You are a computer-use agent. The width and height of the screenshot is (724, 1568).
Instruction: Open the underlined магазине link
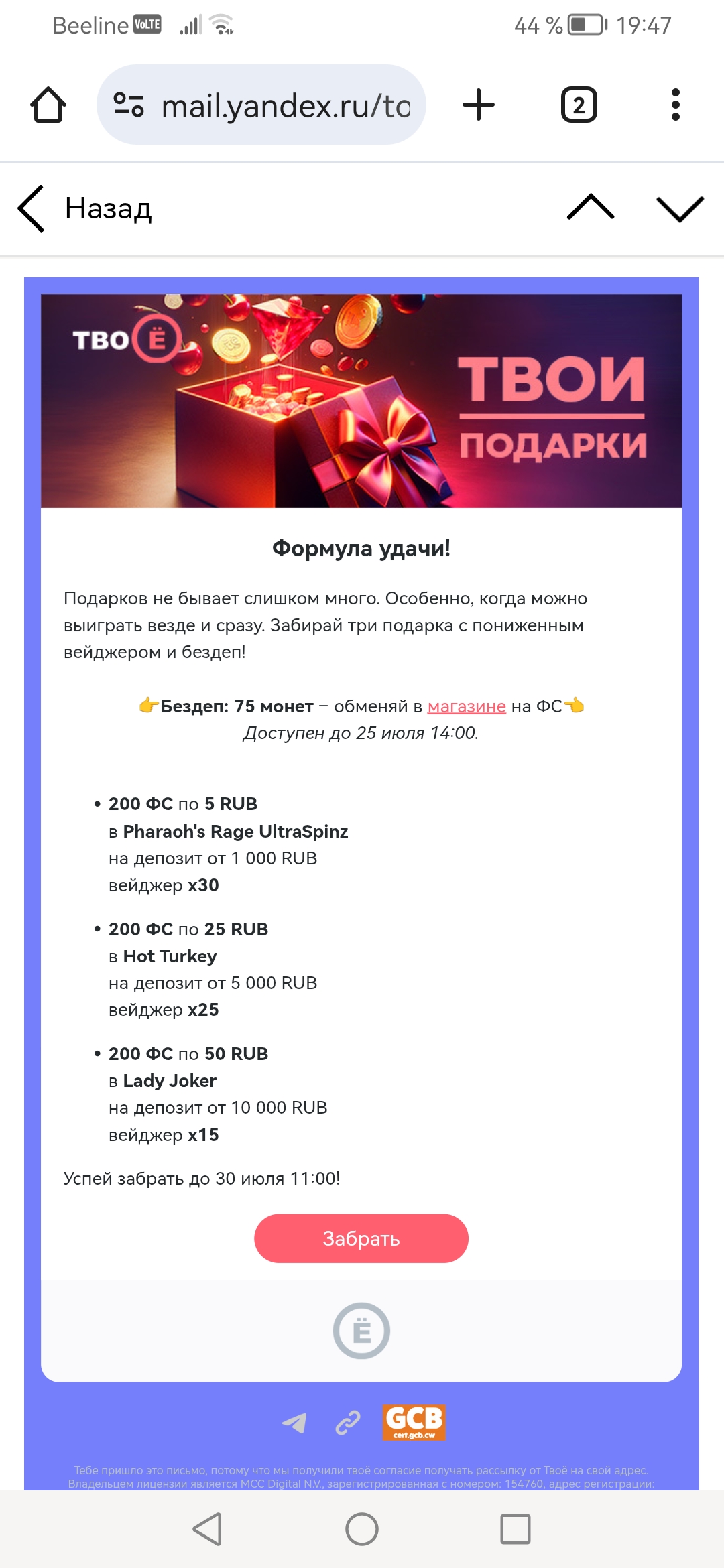tap(467, 706)
